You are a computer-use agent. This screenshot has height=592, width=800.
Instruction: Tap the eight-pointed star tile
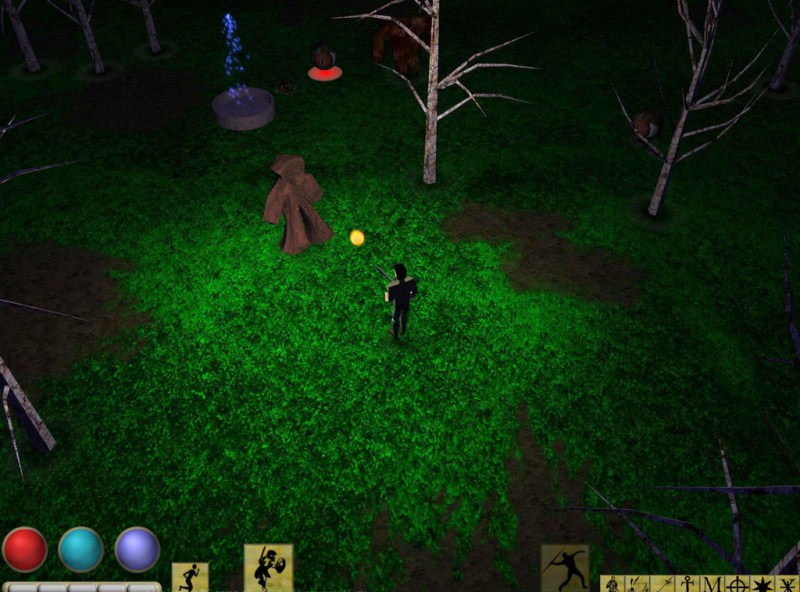tap(762, 584)
